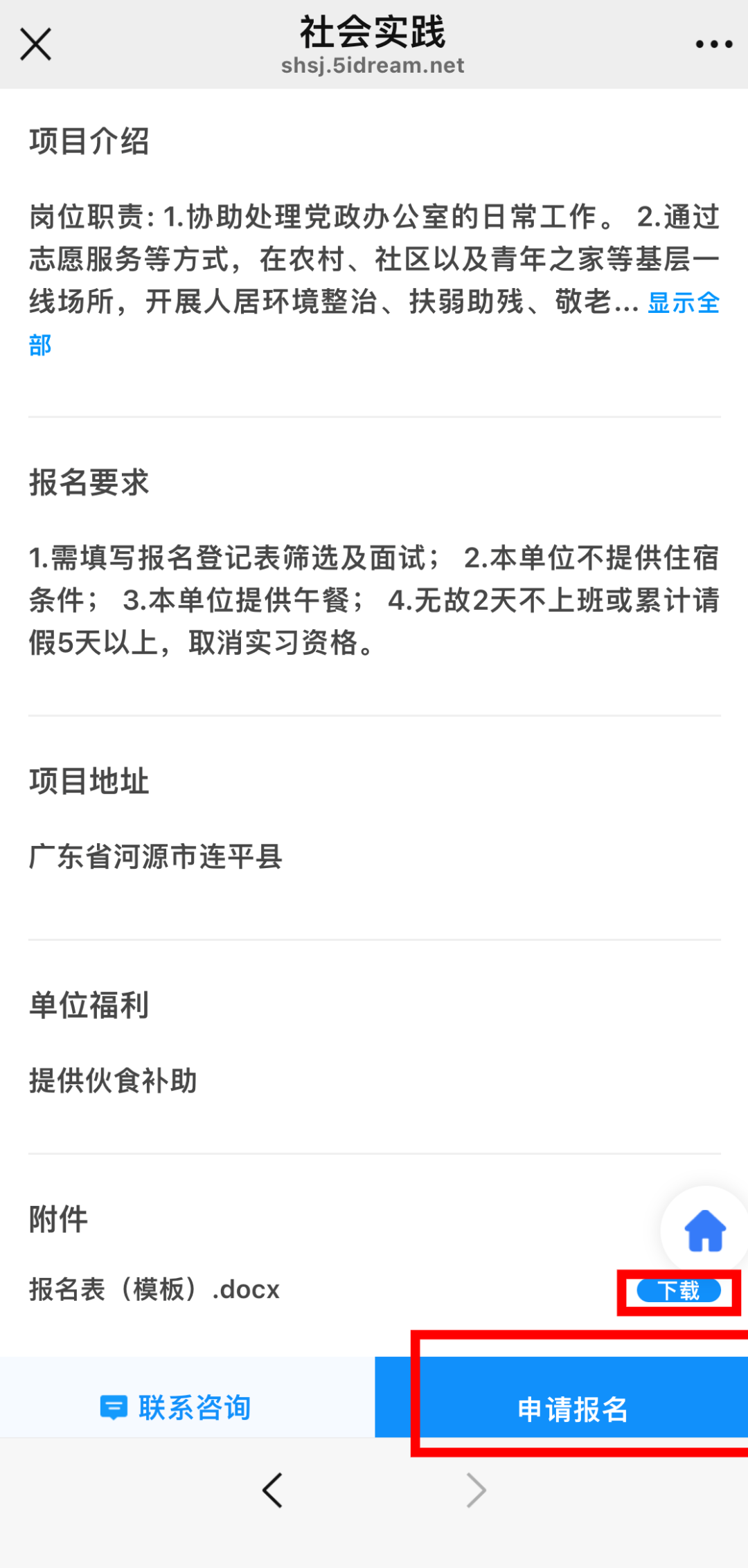This screenshot has height=1568, width=748.
Task: Go back with the left chevron arrow
Action: click(x=272, y=1490)
